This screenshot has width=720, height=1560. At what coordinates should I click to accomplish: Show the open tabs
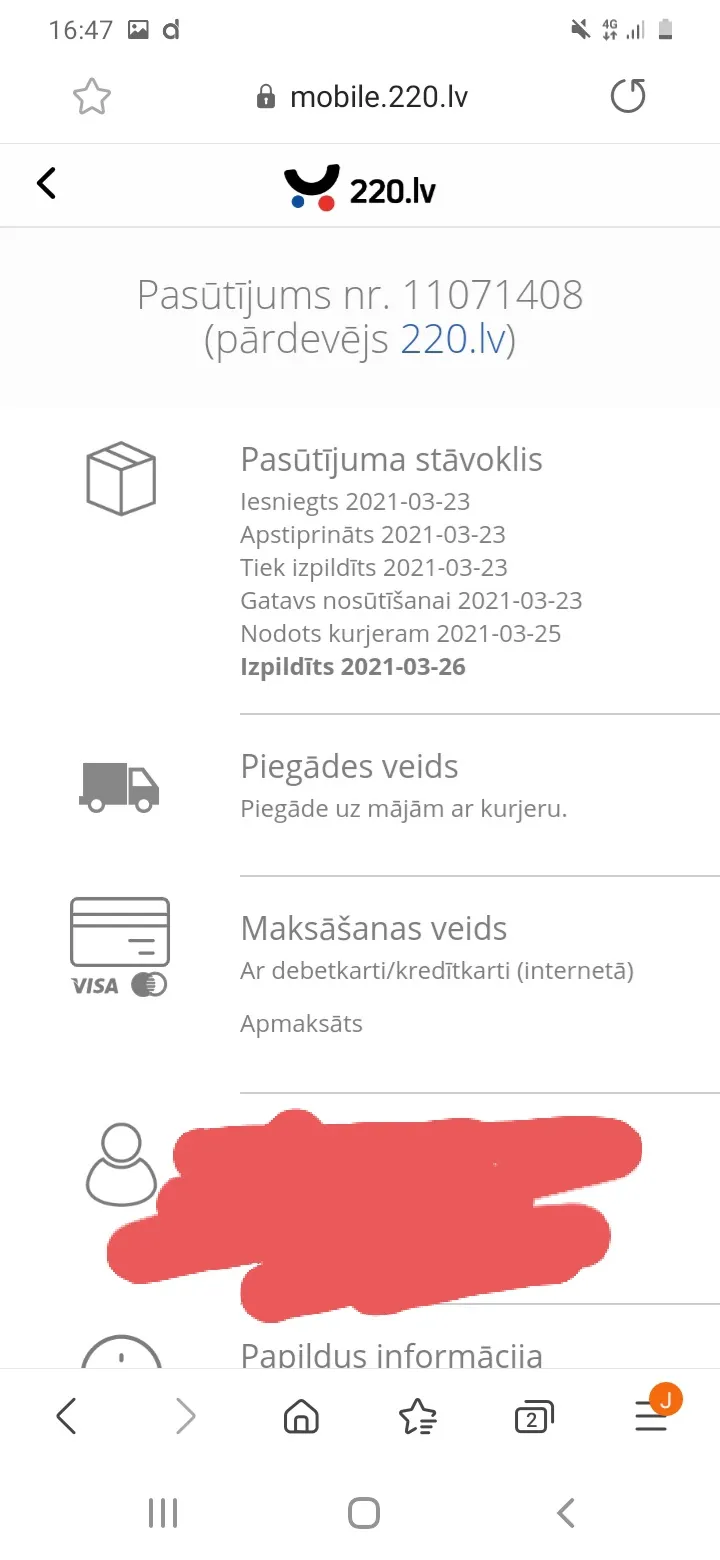click(x=534, y=1416)
